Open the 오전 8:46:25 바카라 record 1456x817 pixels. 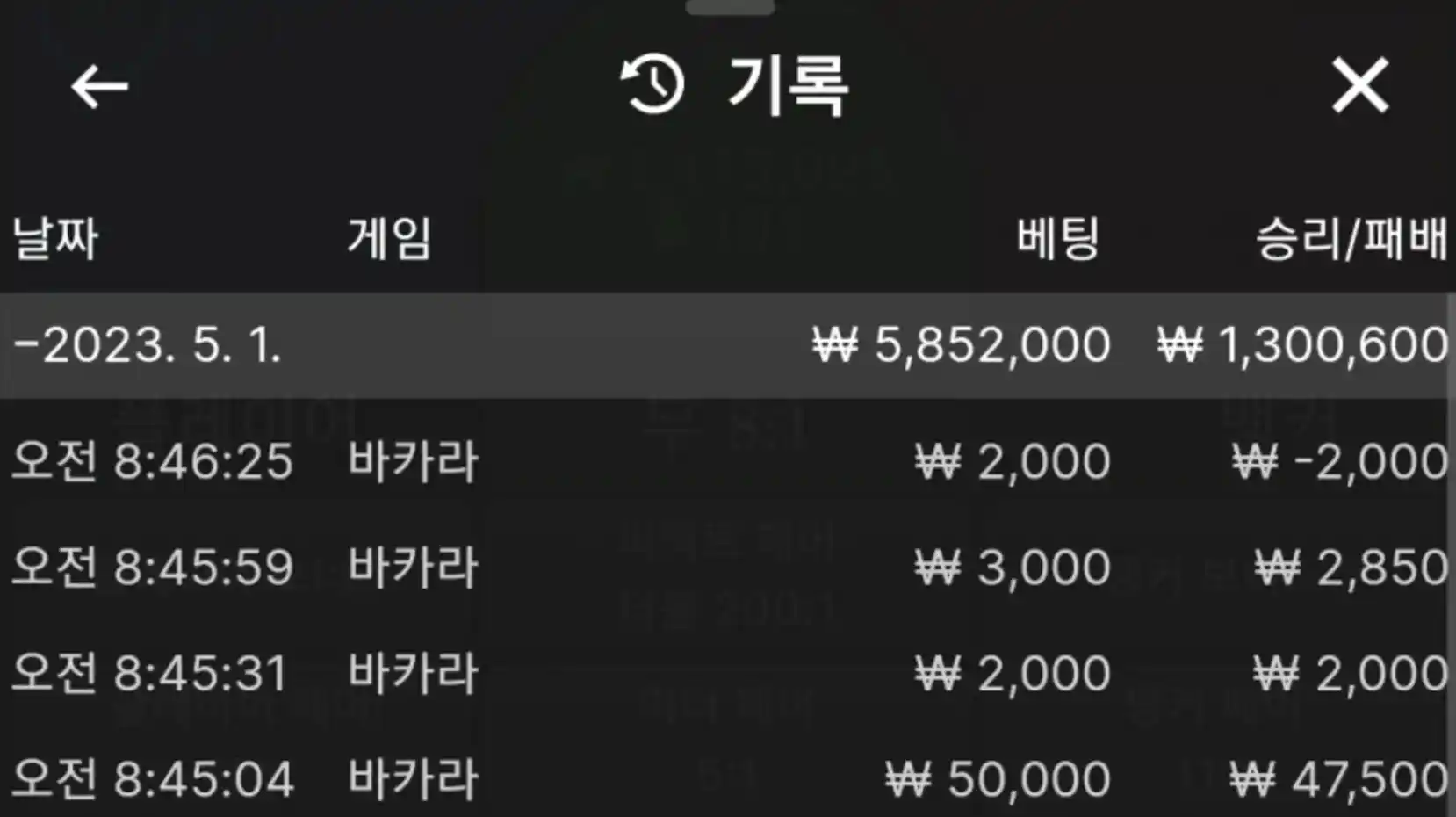727,461
